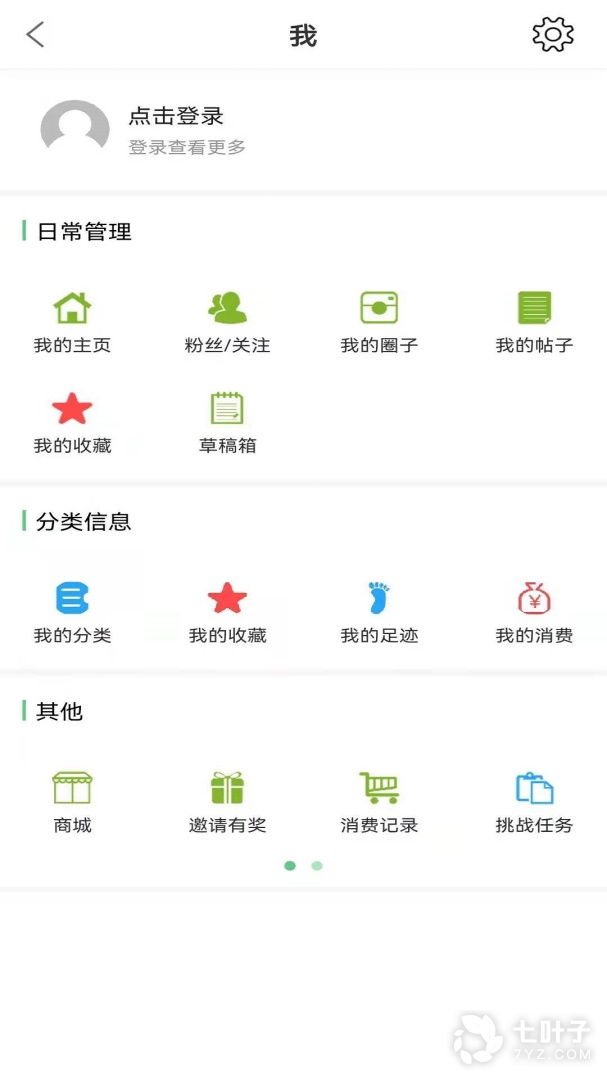
Task: Open 我的主页
Action: pos(72,322)
